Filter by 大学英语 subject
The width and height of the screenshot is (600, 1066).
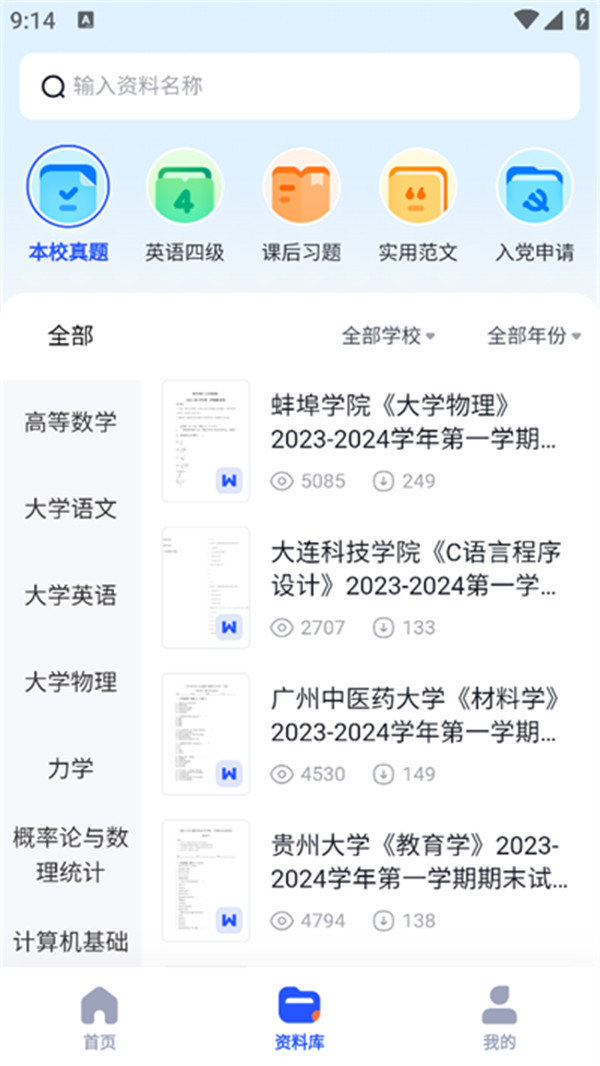click(x=70, y=596)
